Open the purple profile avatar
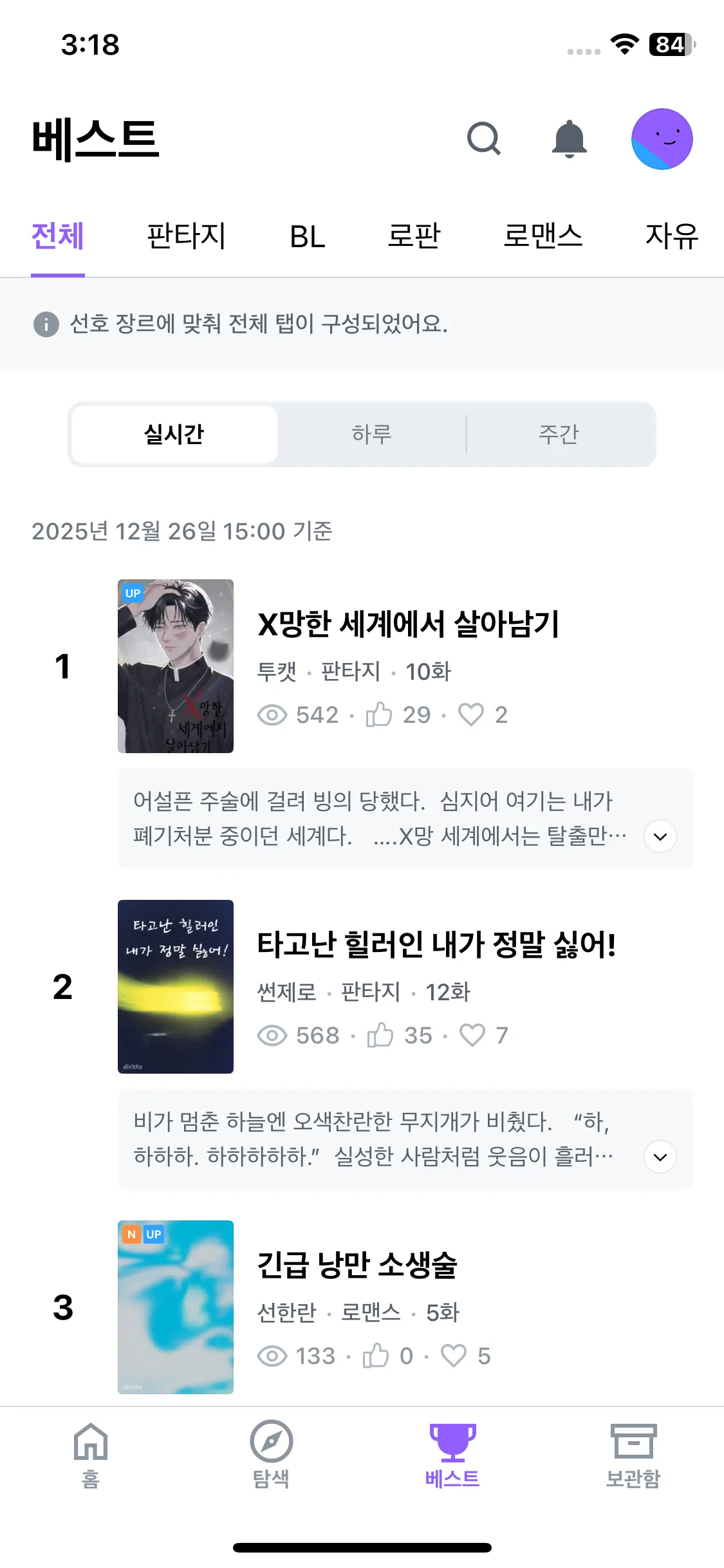The image size is (724, 1568). (x=662, y=138)
